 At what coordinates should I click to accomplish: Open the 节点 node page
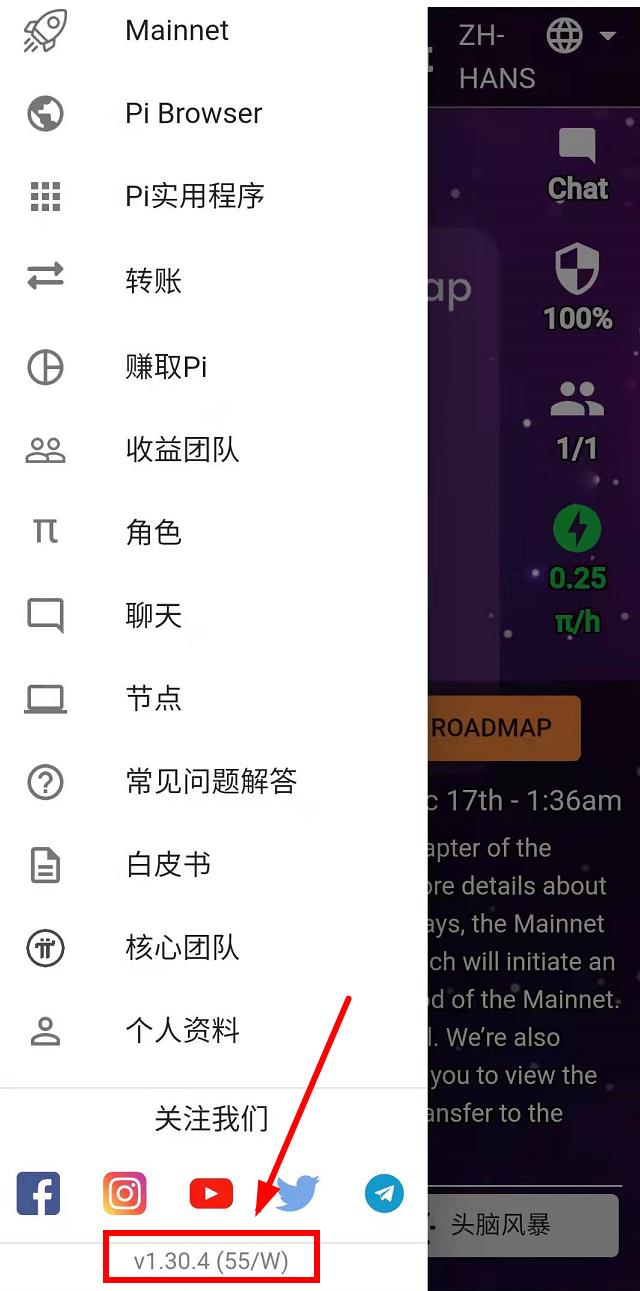(154, 698)
